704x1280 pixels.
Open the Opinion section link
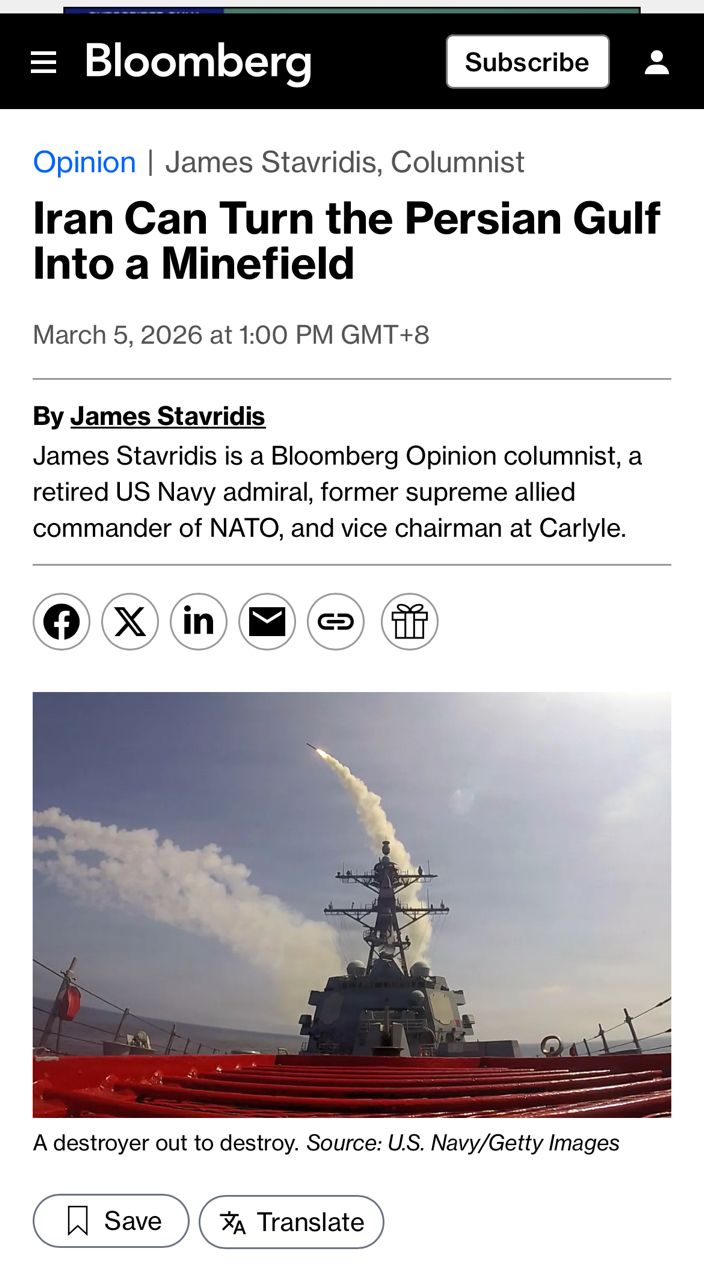(84, 162)
